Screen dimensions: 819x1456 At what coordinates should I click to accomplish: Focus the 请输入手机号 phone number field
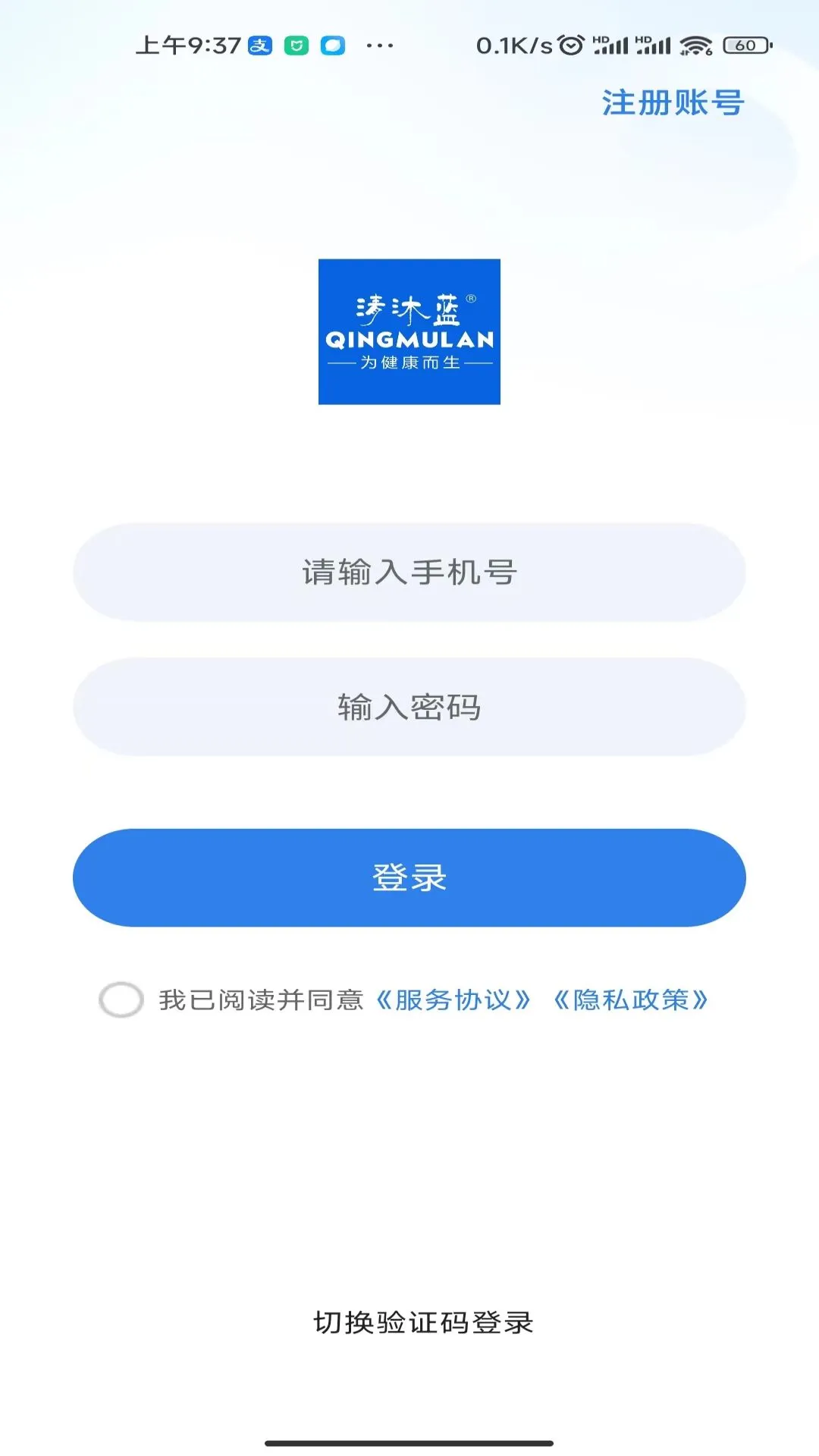[x=409, y=573]
